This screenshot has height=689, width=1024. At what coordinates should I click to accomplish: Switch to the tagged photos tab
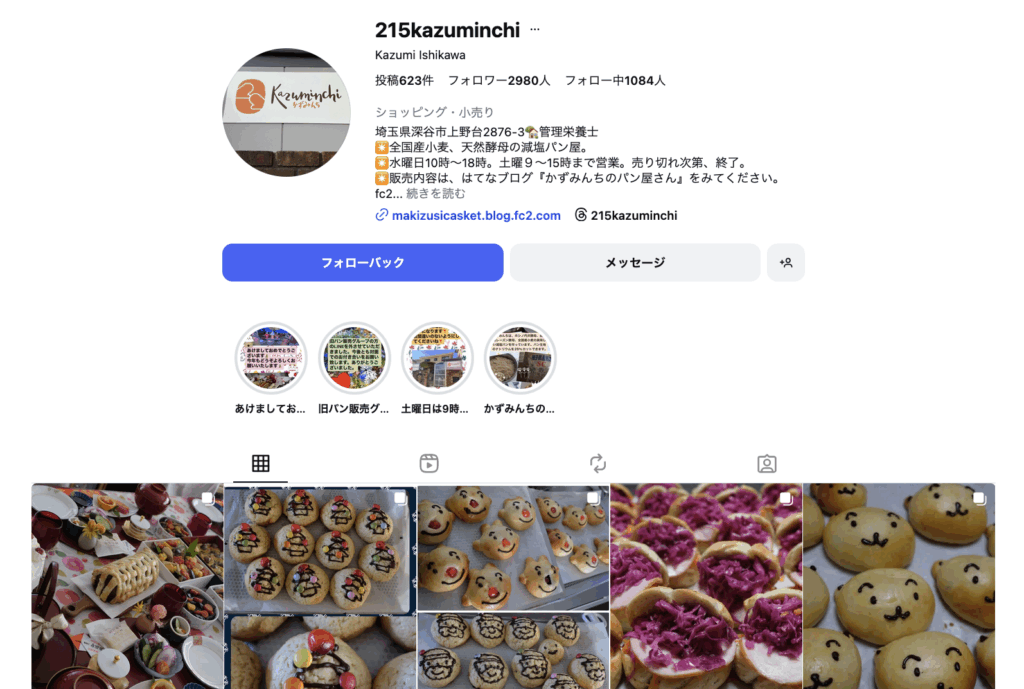767,463
